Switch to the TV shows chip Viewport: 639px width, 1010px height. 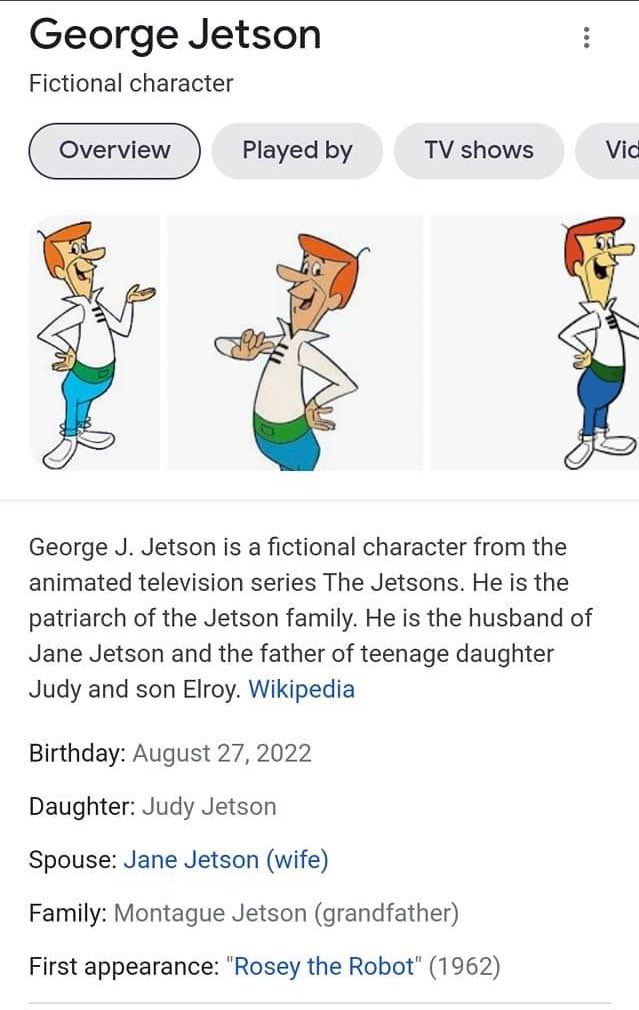479,151
